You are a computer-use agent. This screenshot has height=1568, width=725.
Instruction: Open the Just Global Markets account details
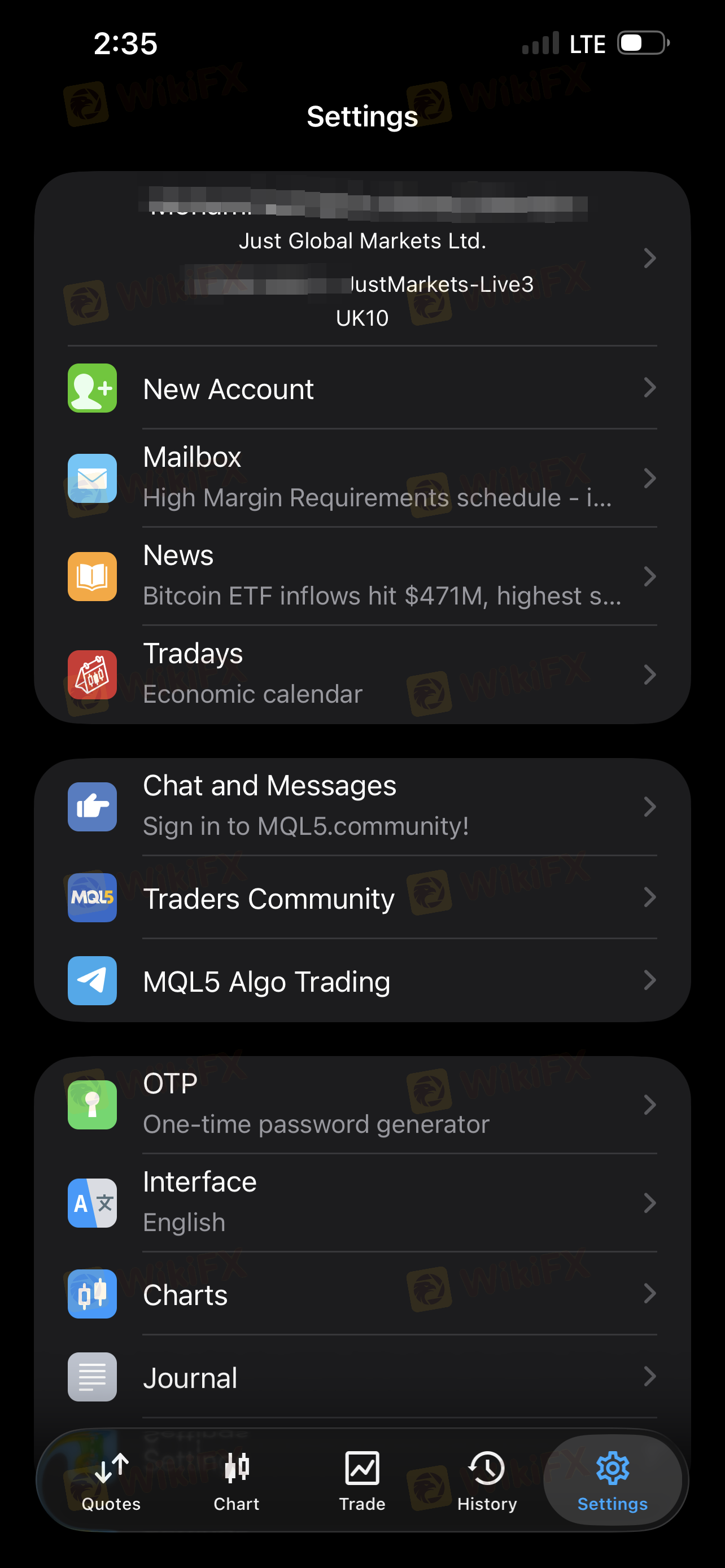coord(362,259)
